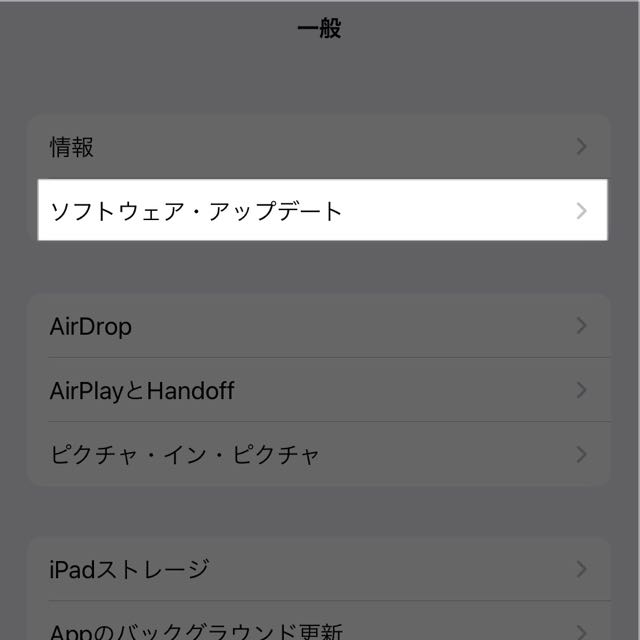Open iPadストレージ

click(318, 569)
